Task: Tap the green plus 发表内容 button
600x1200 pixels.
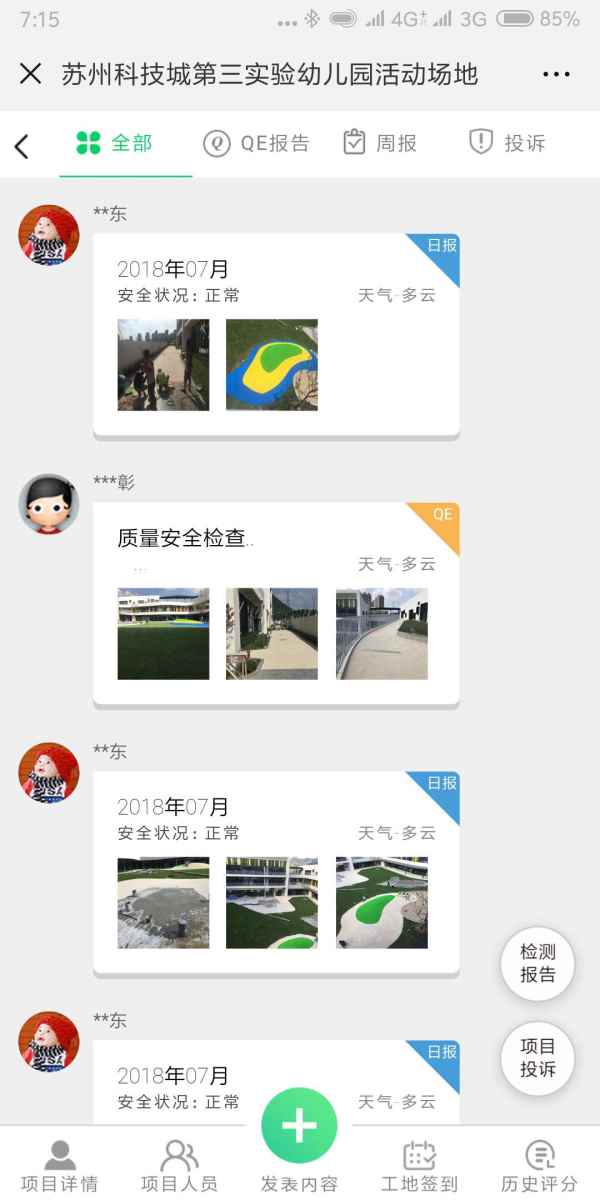Action: (x=299, y=1127)
